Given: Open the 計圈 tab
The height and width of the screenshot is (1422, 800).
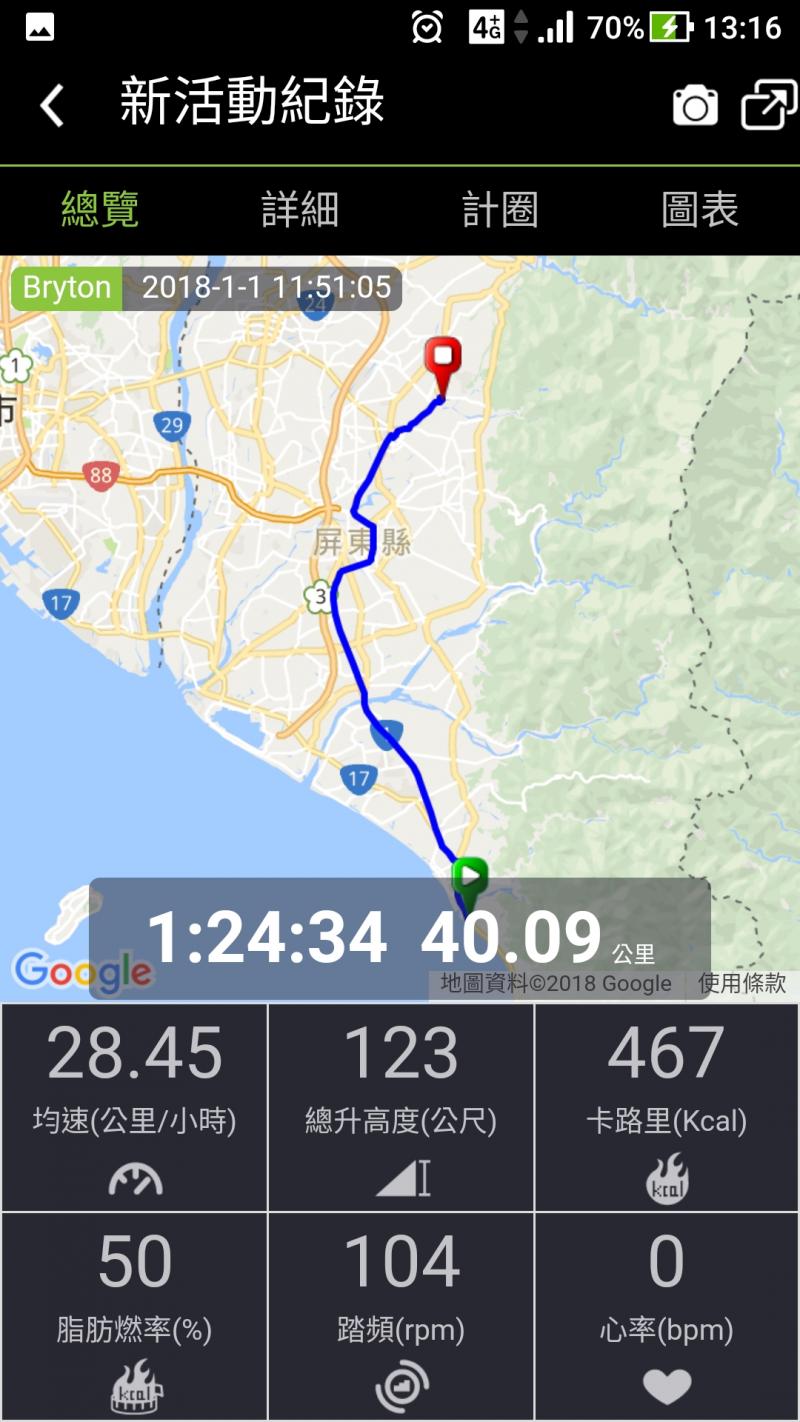Looking at the screenshot, I should (500, 210).
